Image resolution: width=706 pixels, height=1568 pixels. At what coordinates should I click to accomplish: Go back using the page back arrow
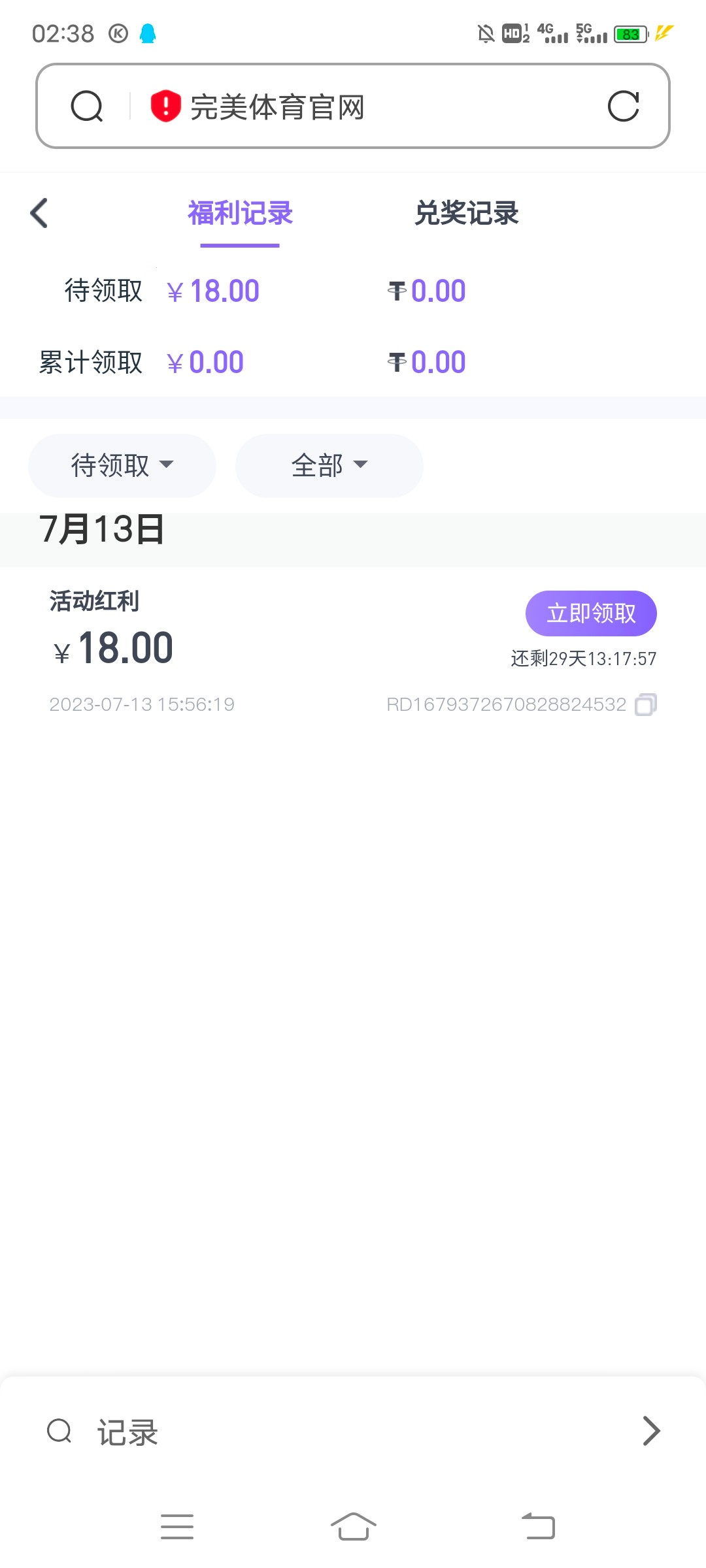[x=39, y=213]
